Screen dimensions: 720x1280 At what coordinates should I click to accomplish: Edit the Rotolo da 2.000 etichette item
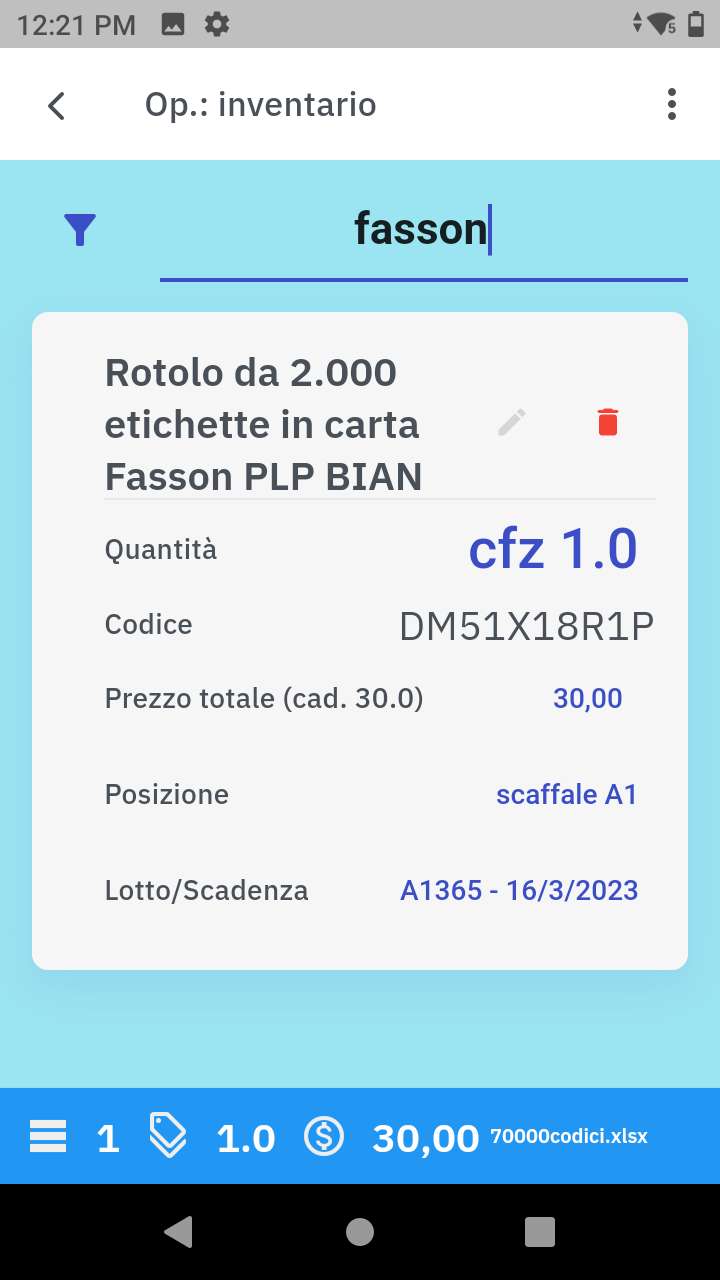pos(512,423)
